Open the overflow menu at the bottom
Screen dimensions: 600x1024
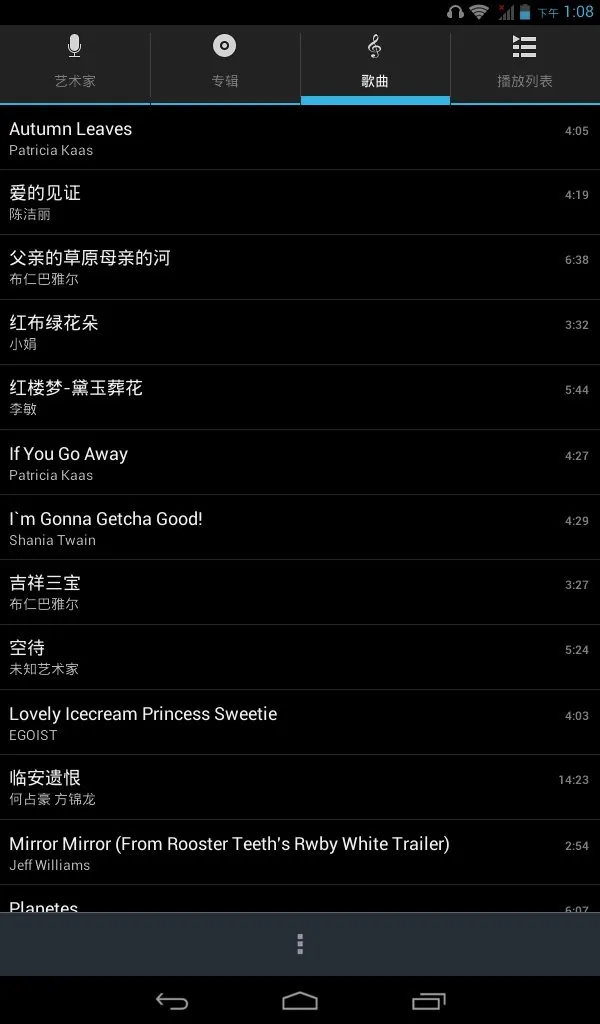tap(300, 944)
